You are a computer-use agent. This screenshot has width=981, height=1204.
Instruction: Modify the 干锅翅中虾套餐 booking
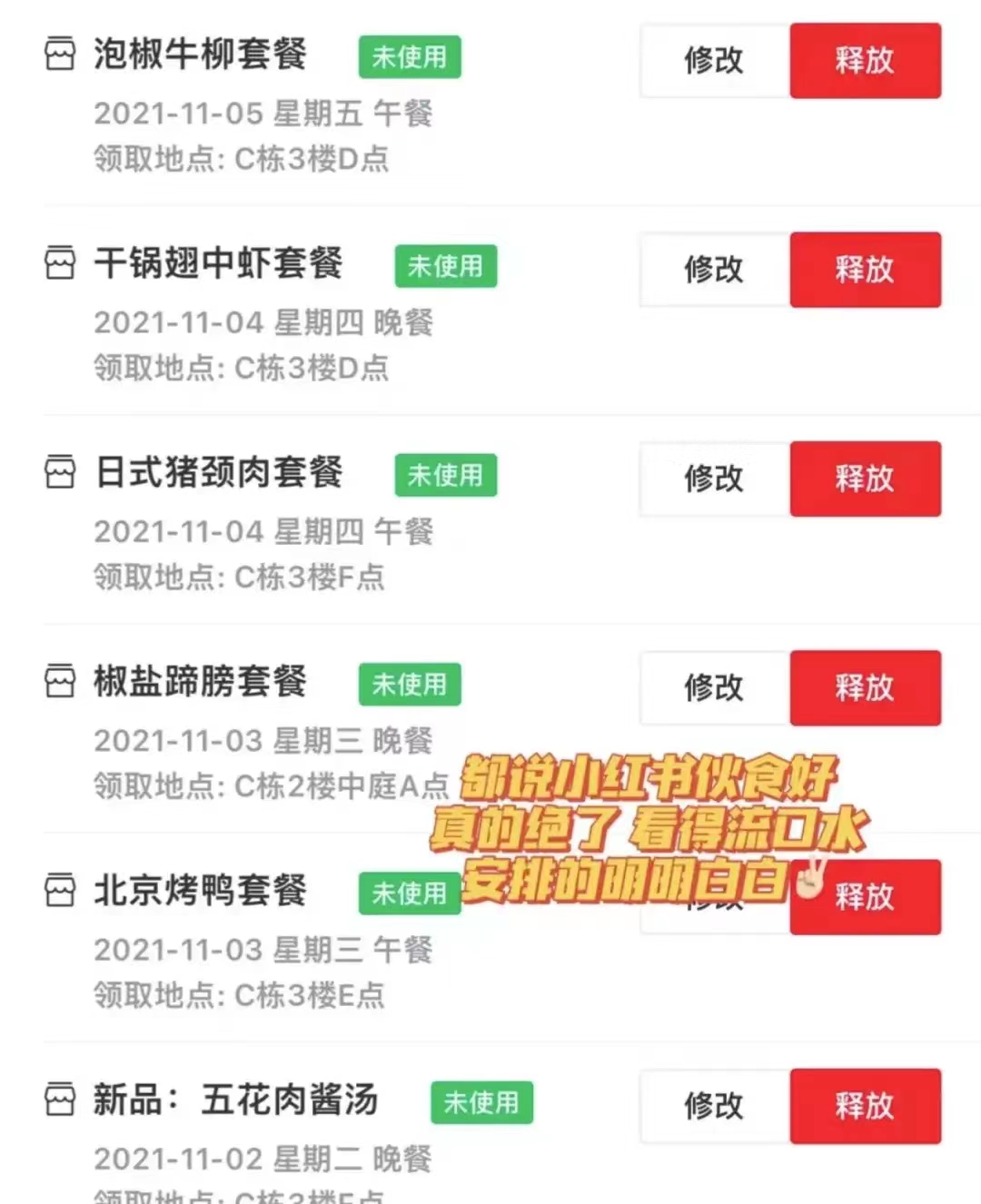click(x=714, y=270)
